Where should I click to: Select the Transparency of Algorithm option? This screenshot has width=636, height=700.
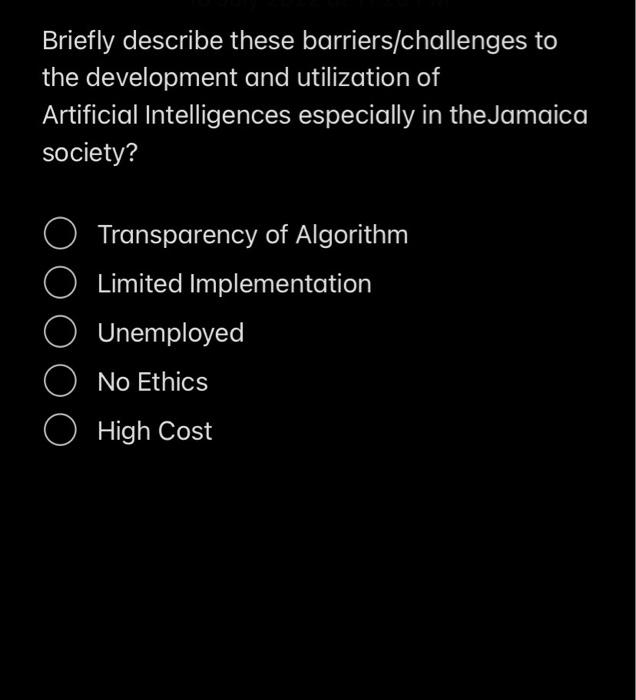pyautogui.click(x=61, y=235)
